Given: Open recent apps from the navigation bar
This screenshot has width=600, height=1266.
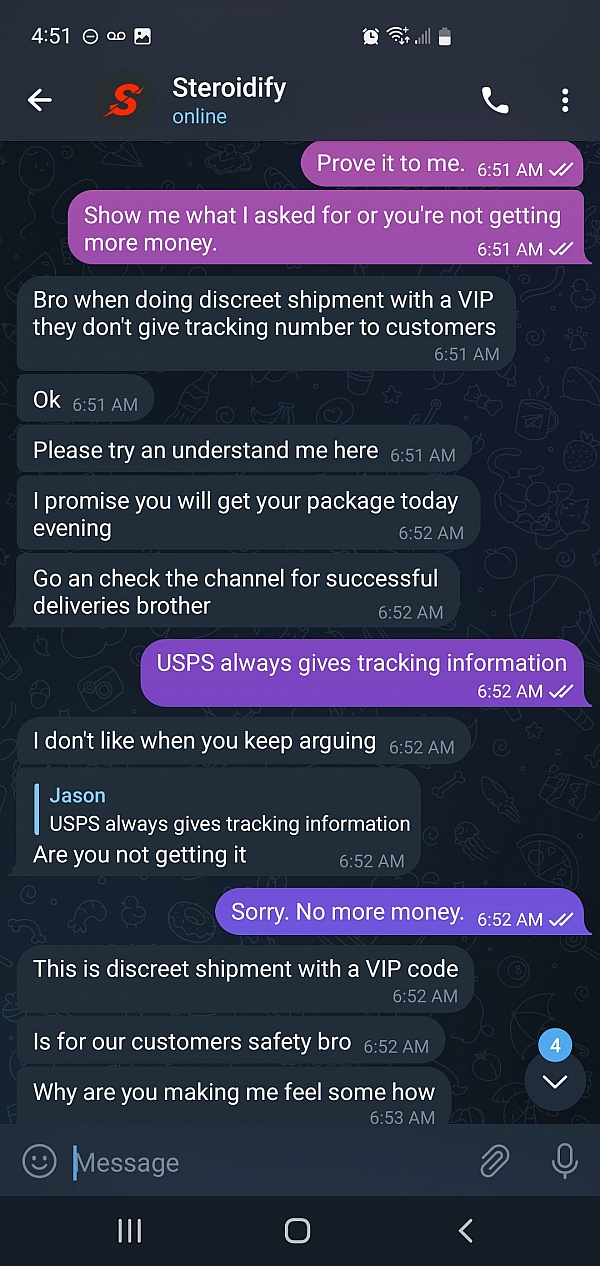Looking at the screenshot, I should pyautogui.click(x=130, y=1231).
